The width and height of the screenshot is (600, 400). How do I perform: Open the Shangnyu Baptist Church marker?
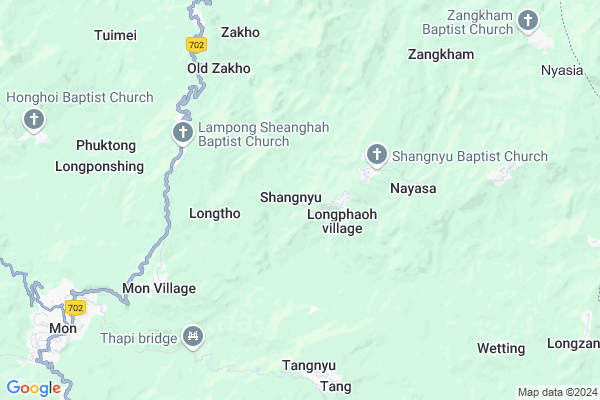[x=377, y=155]
